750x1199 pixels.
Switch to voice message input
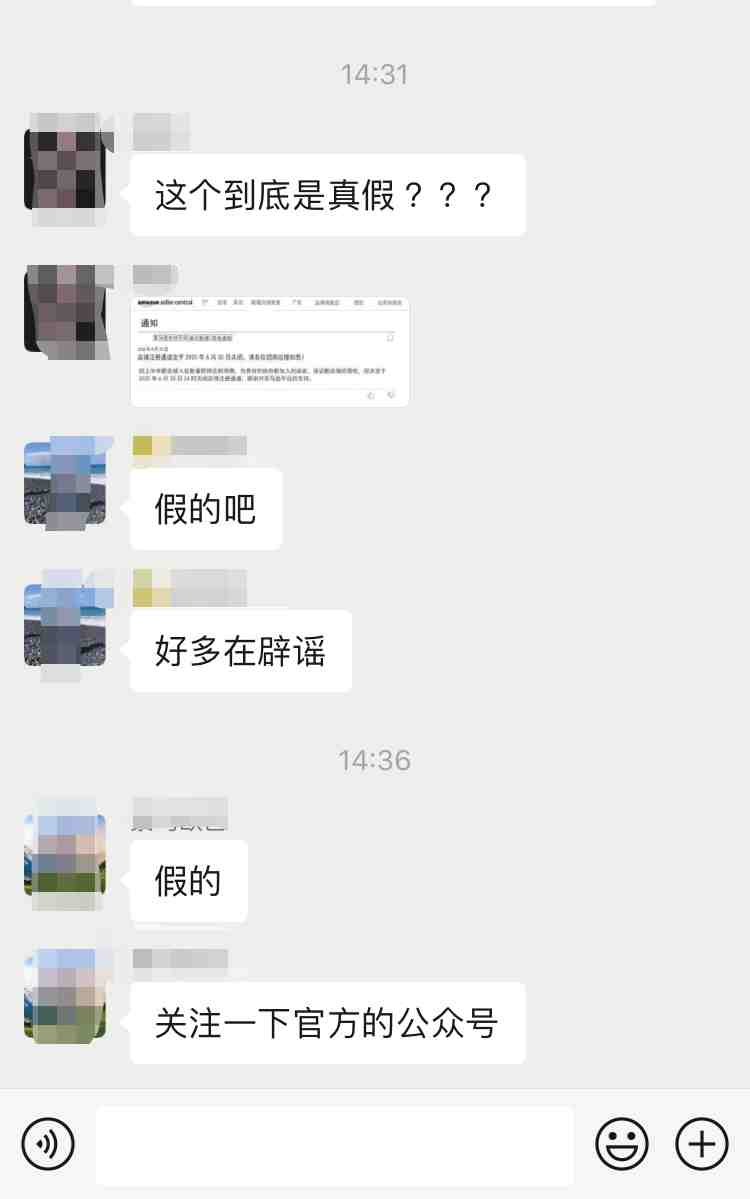click(x=48, y=1144)
